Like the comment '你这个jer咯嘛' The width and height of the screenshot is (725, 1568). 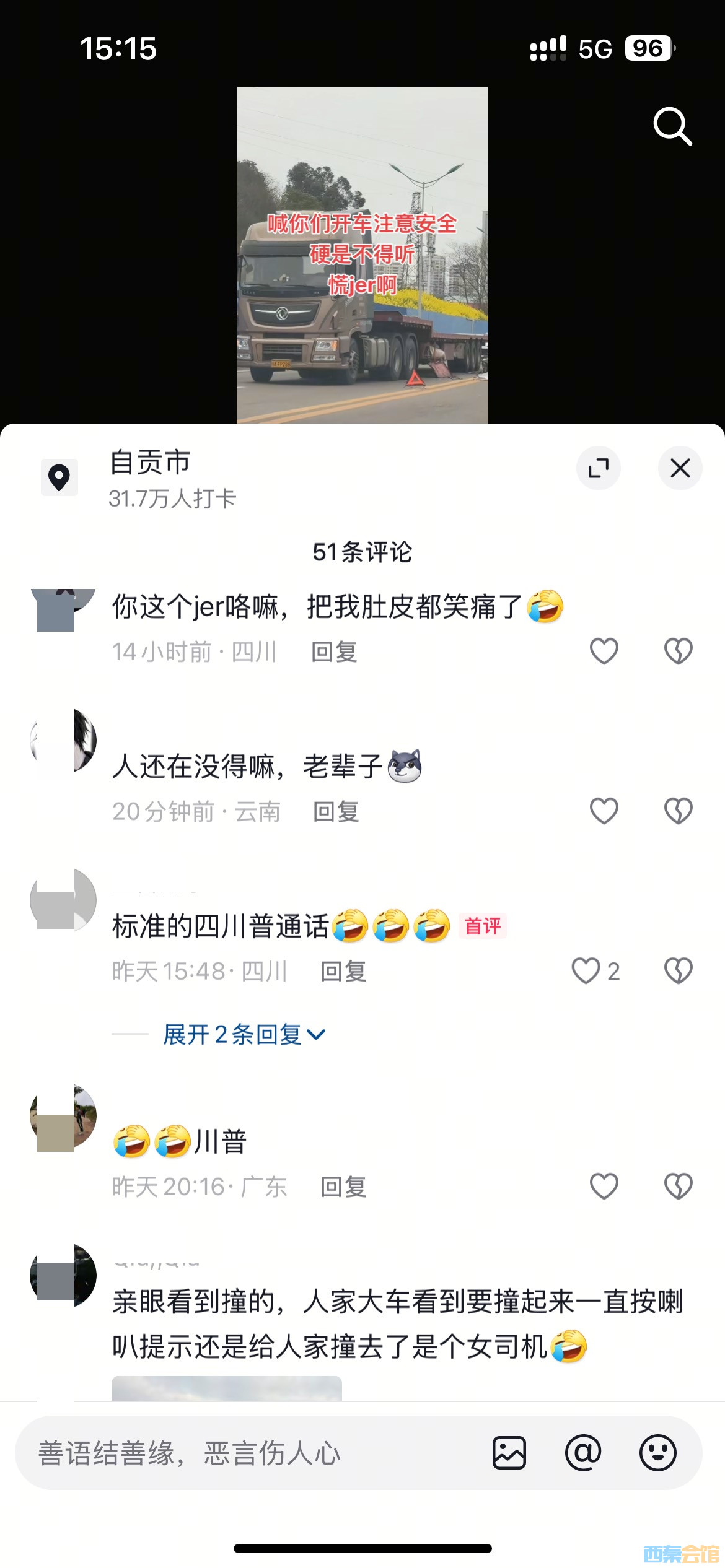click(604, 651)
